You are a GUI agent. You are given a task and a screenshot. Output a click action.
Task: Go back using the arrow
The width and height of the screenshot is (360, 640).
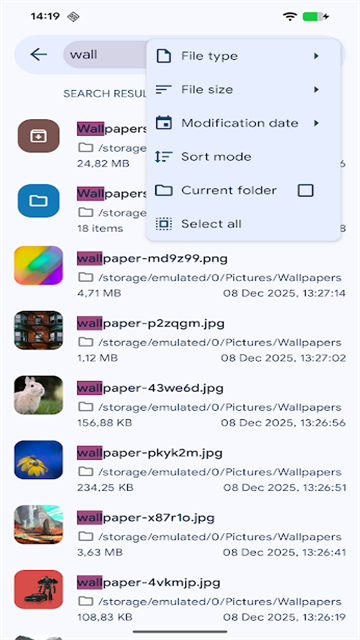(39, 54)
